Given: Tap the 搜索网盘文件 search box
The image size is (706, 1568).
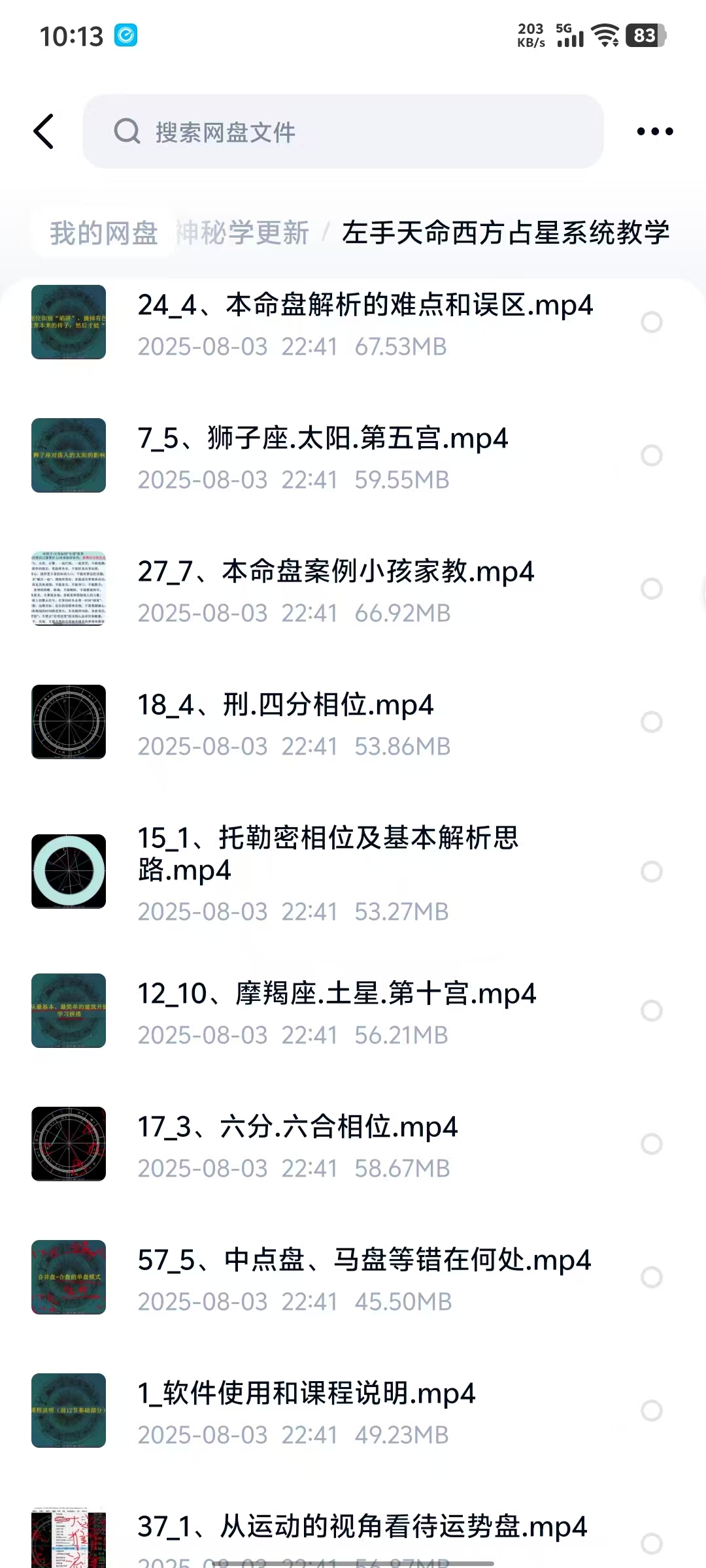Looking at the screenshot, I should (343, 132).
